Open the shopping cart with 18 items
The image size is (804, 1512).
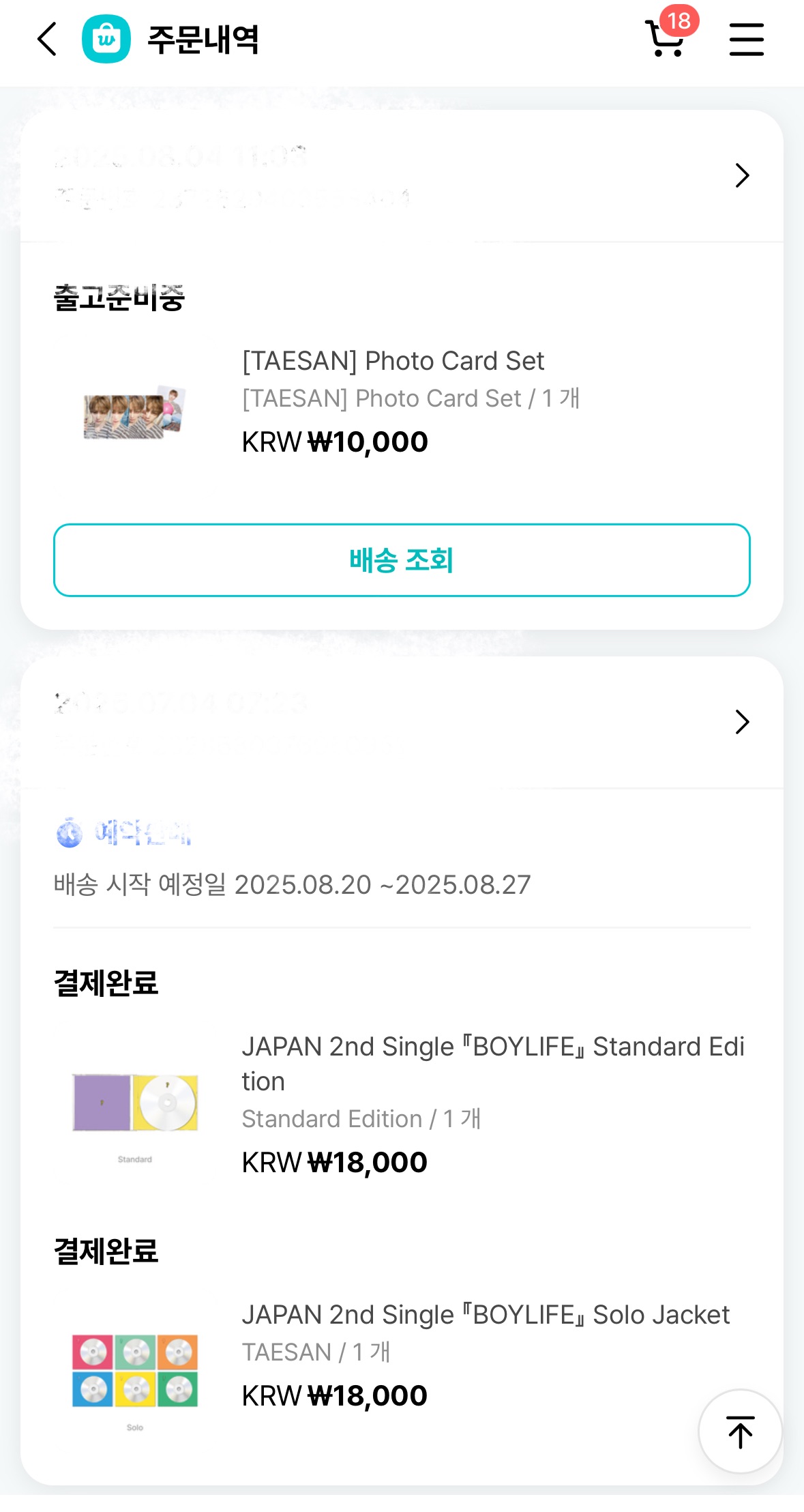coord(666,39)
